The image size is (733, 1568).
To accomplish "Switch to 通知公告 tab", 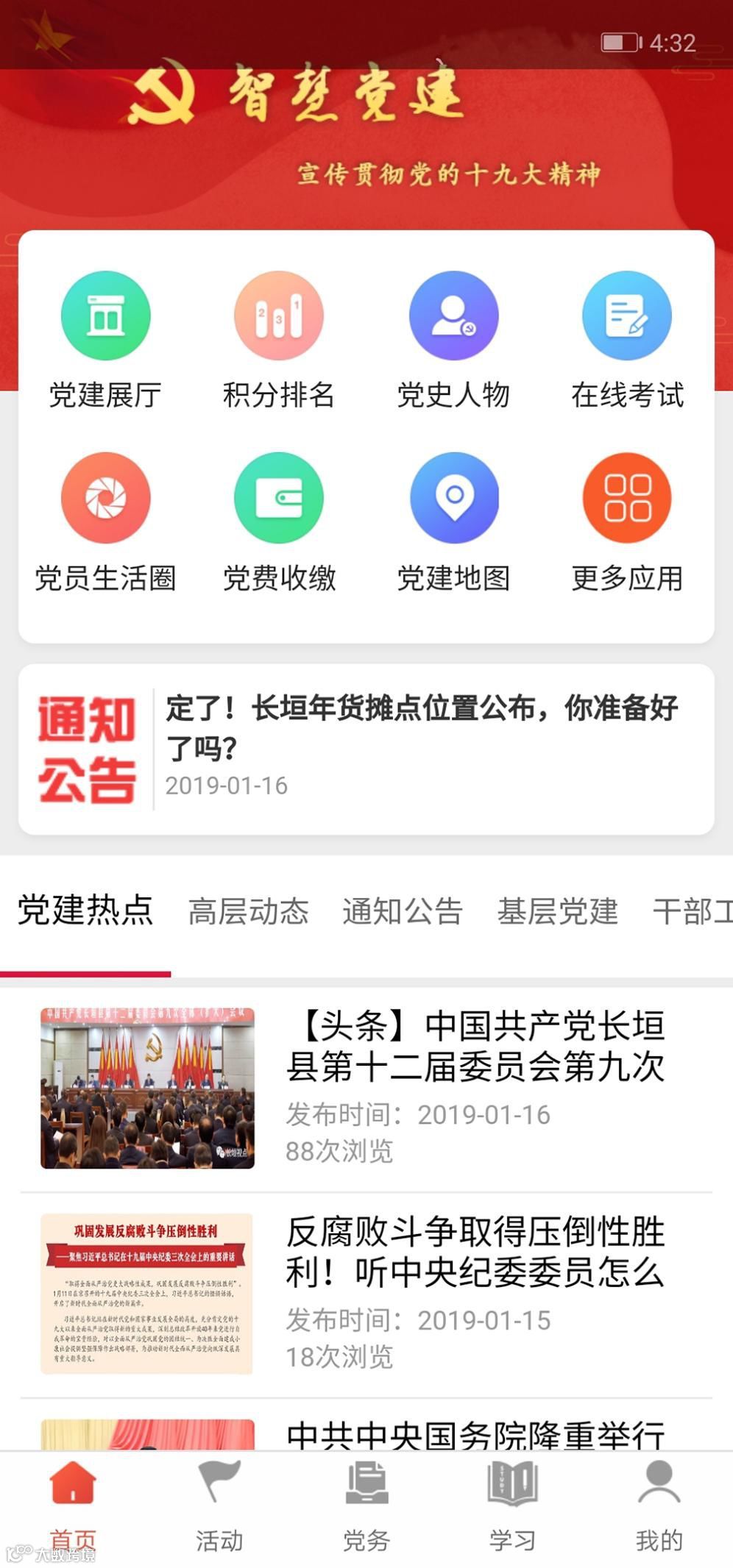I will 403,911.
